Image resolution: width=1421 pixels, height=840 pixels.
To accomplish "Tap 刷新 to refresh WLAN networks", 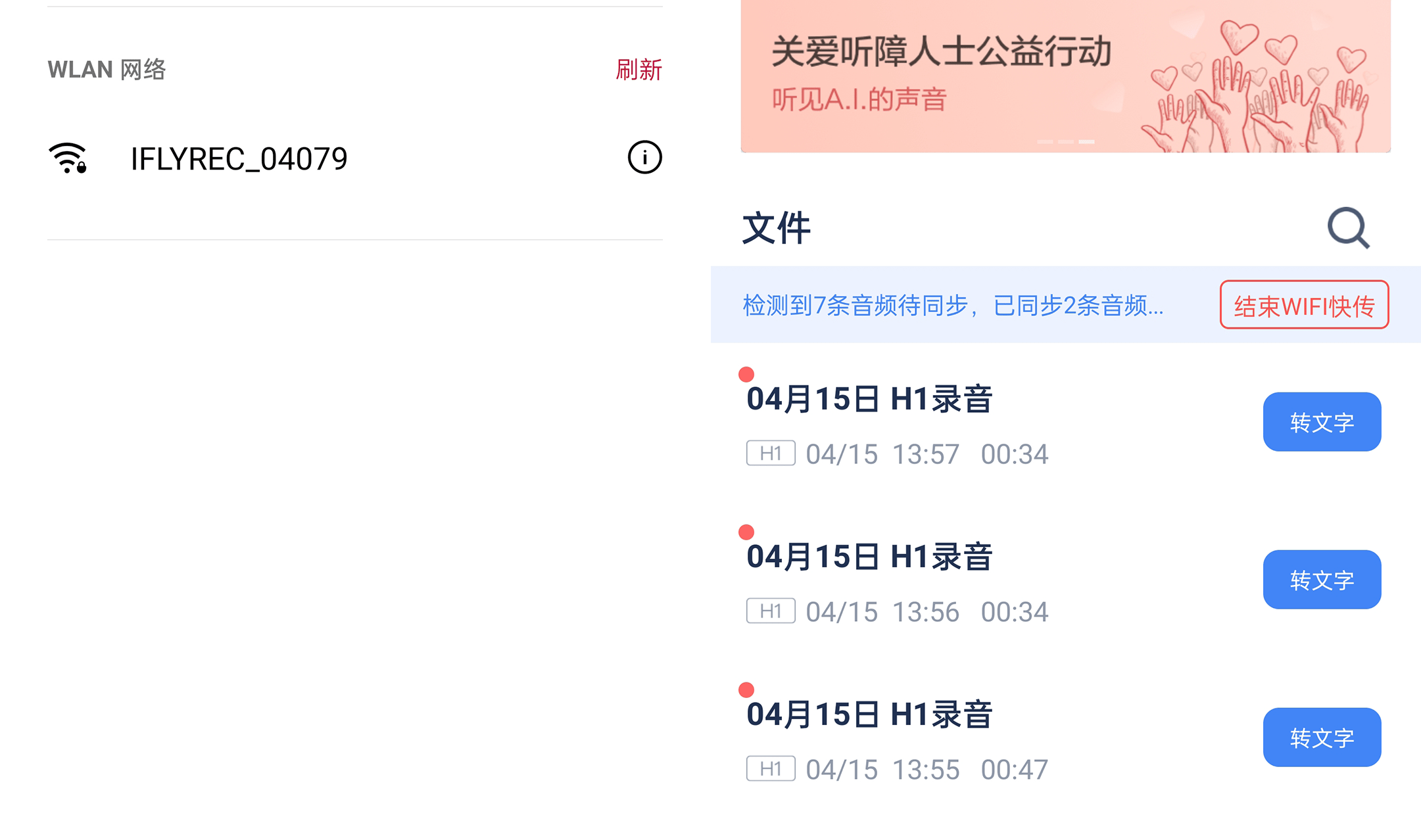I will (638, 70).
